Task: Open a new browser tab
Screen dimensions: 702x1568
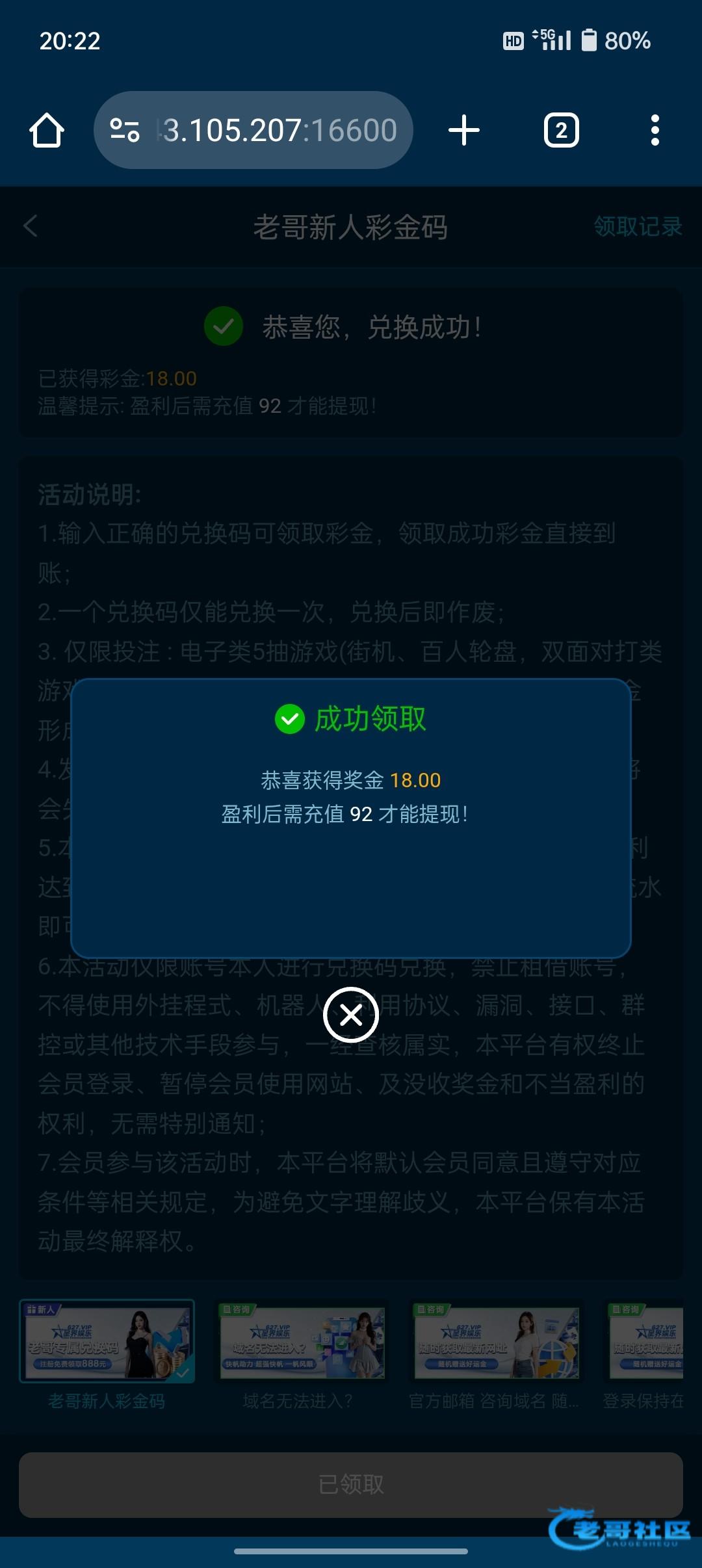Action: pos(464,130)
